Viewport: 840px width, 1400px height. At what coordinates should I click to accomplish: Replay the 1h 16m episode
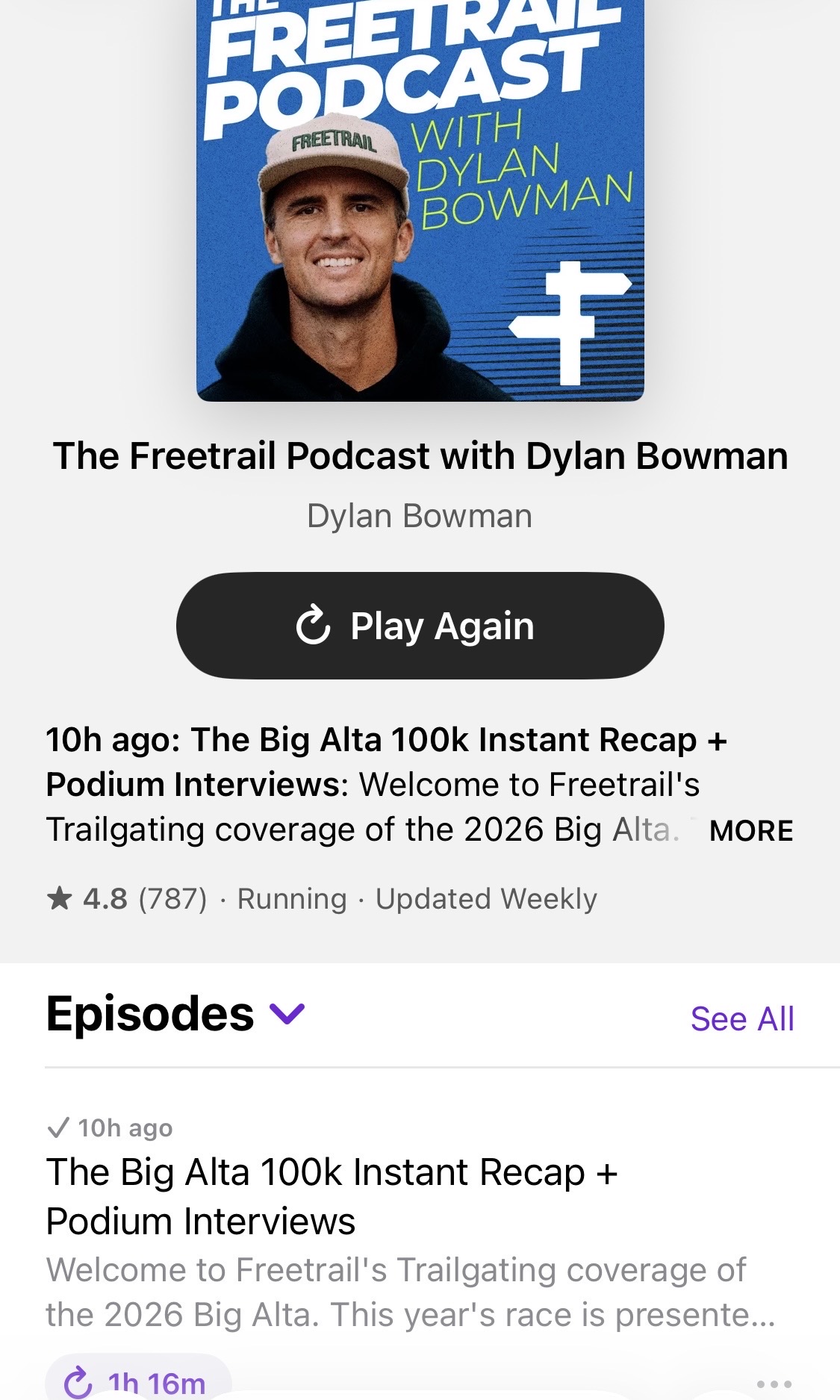click(138, 1381)
